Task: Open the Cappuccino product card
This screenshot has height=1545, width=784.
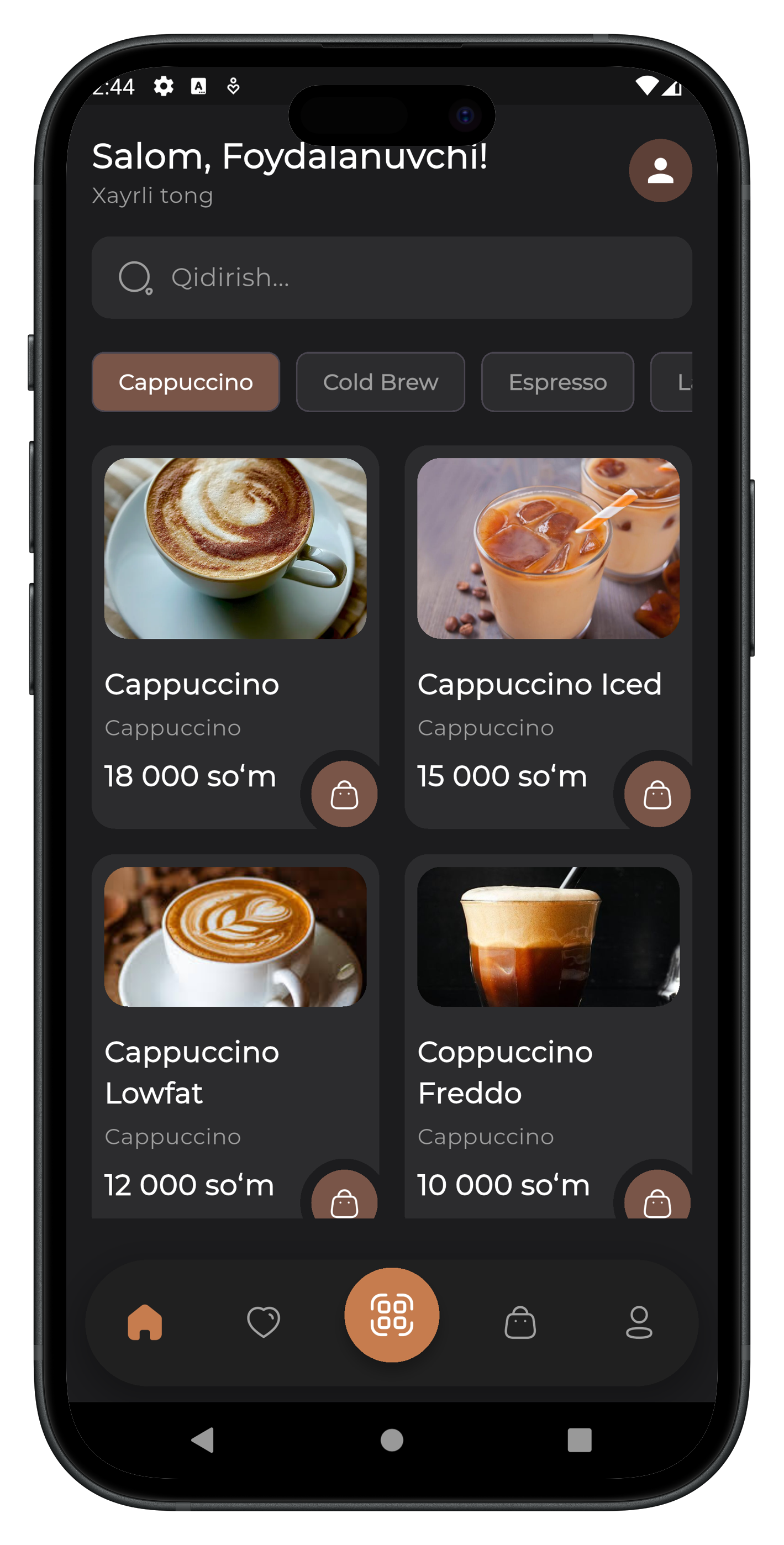Action: coord(235,600)
